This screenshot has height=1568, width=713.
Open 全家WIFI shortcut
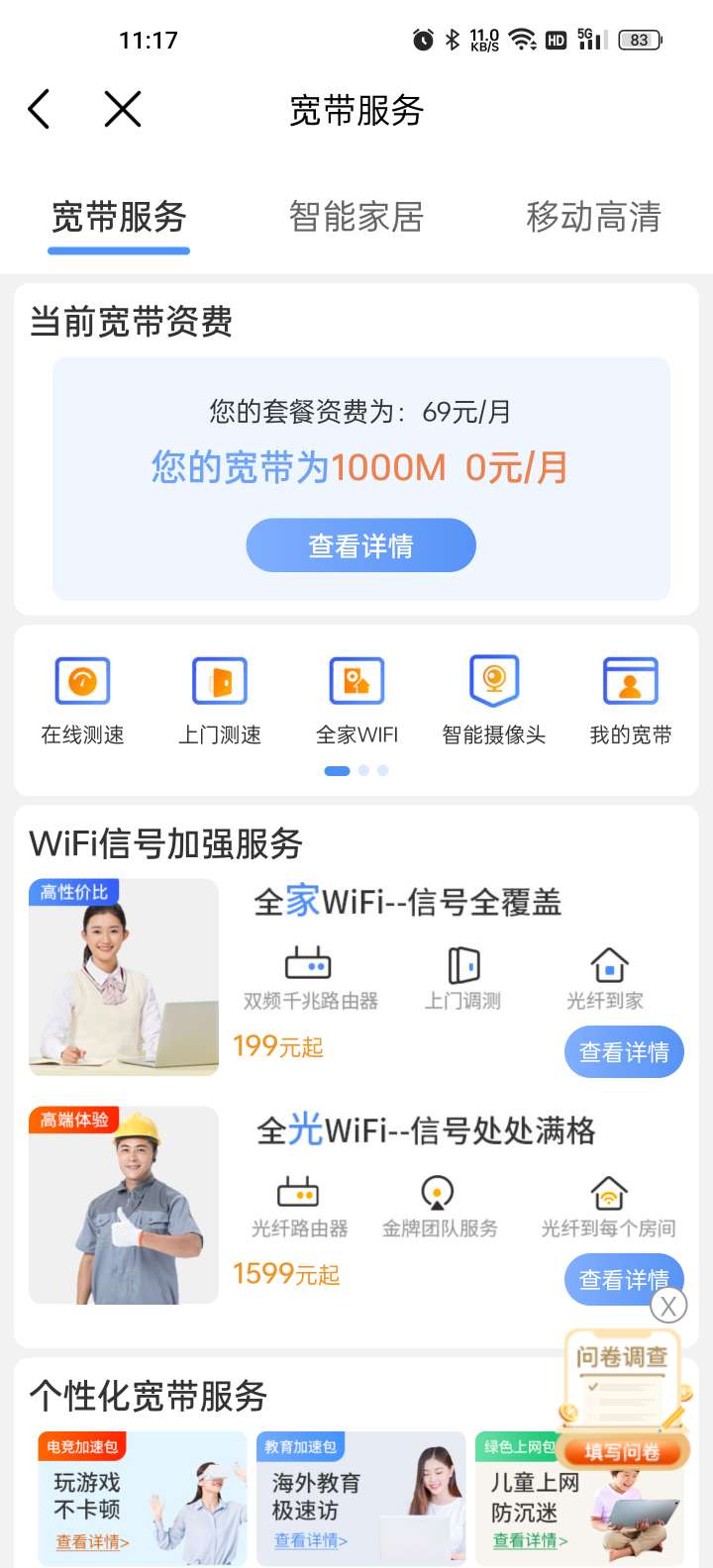click(356, 700)
